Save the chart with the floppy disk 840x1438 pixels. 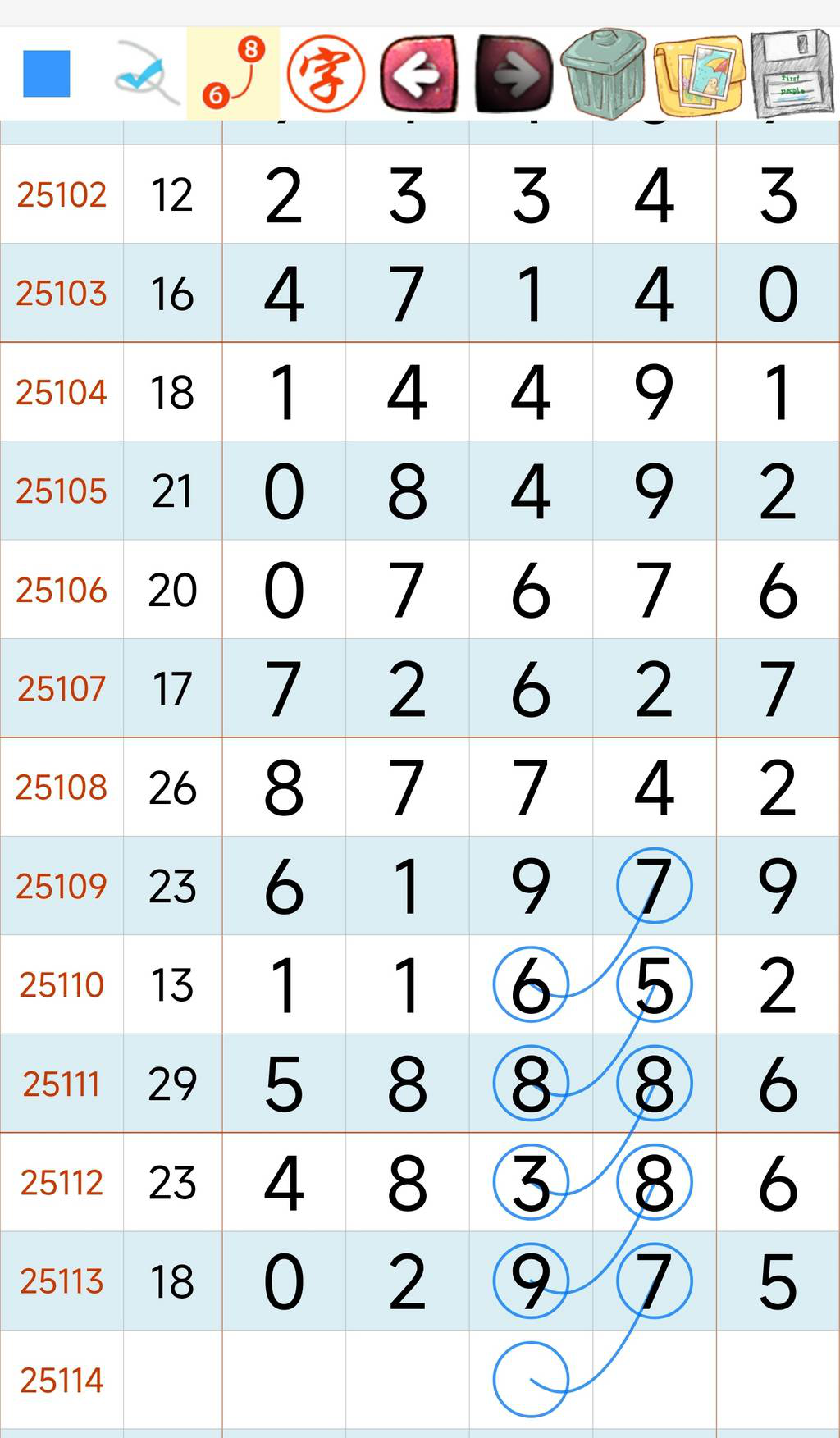(792, 74)
